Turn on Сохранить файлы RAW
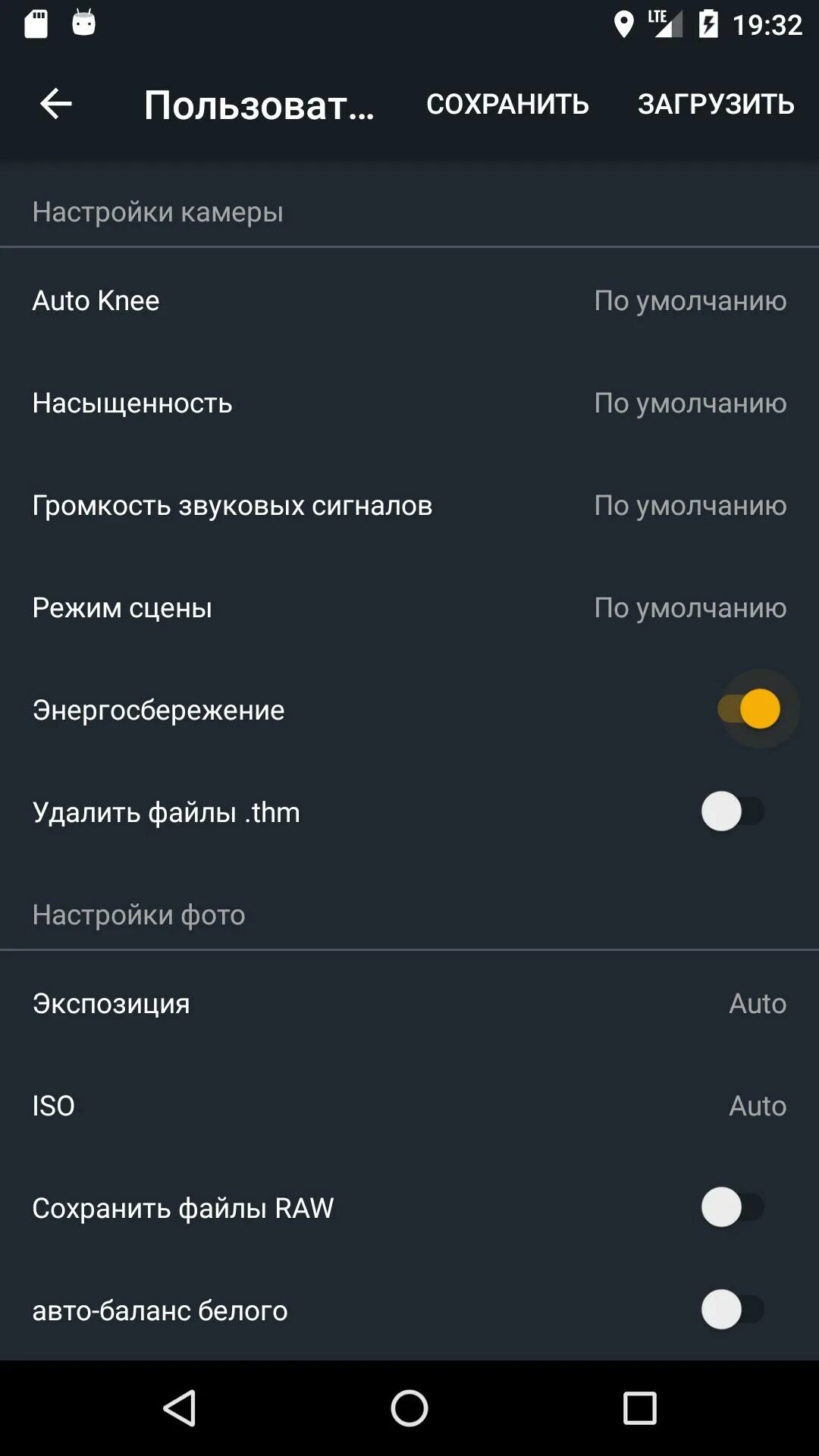Screen dimensions: 819x1456 tap(733, 1208)
